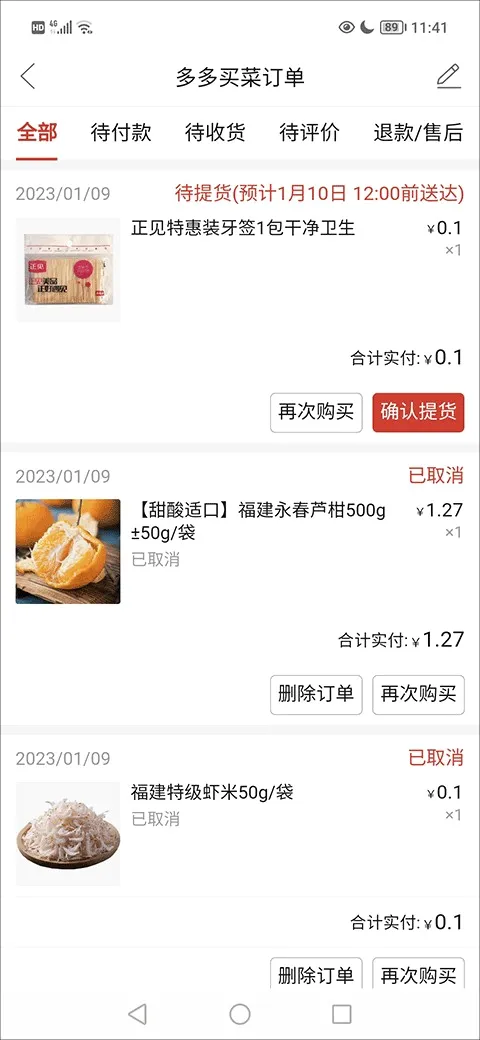Open recent apps from the navigation bar
This screenshot has height=1040, width=480.
tap(341, 1013)
